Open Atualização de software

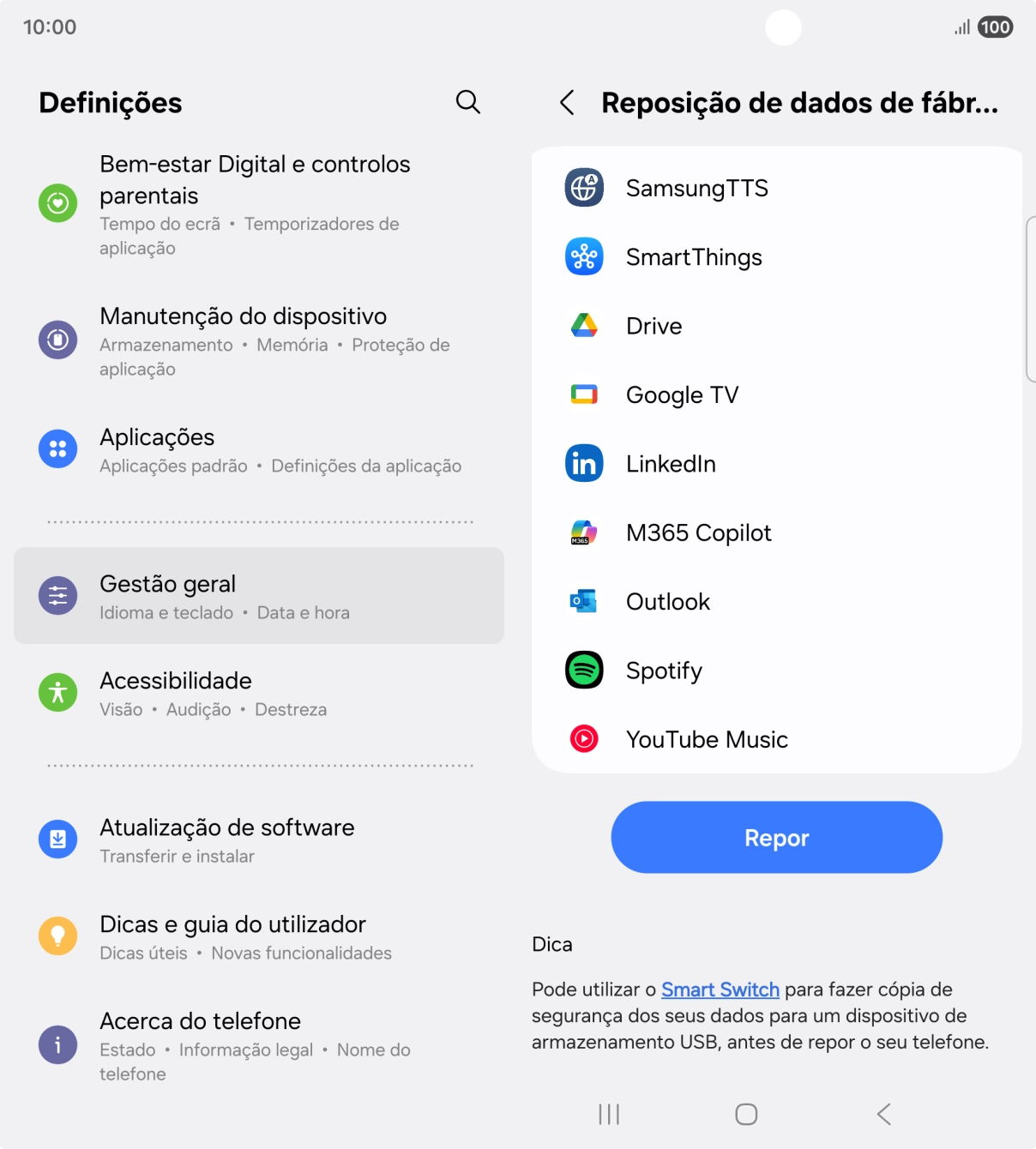click(257, 839)
